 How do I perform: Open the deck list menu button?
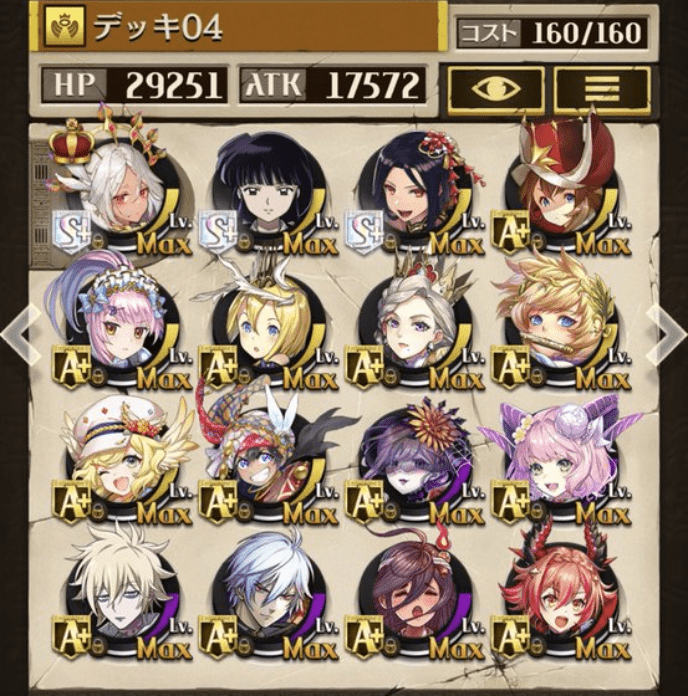(602, 89)
